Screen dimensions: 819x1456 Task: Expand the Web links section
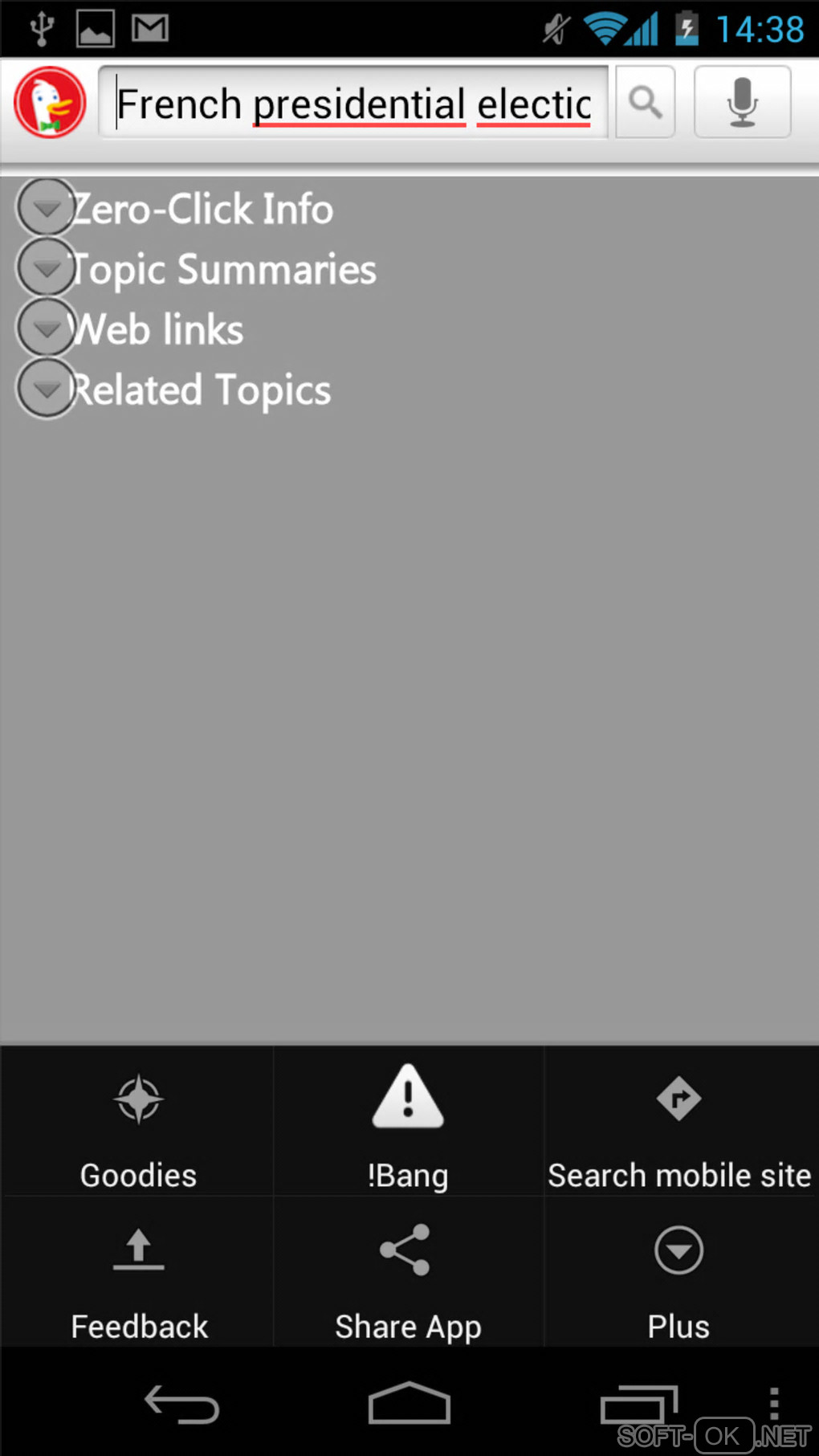(47, 328)
